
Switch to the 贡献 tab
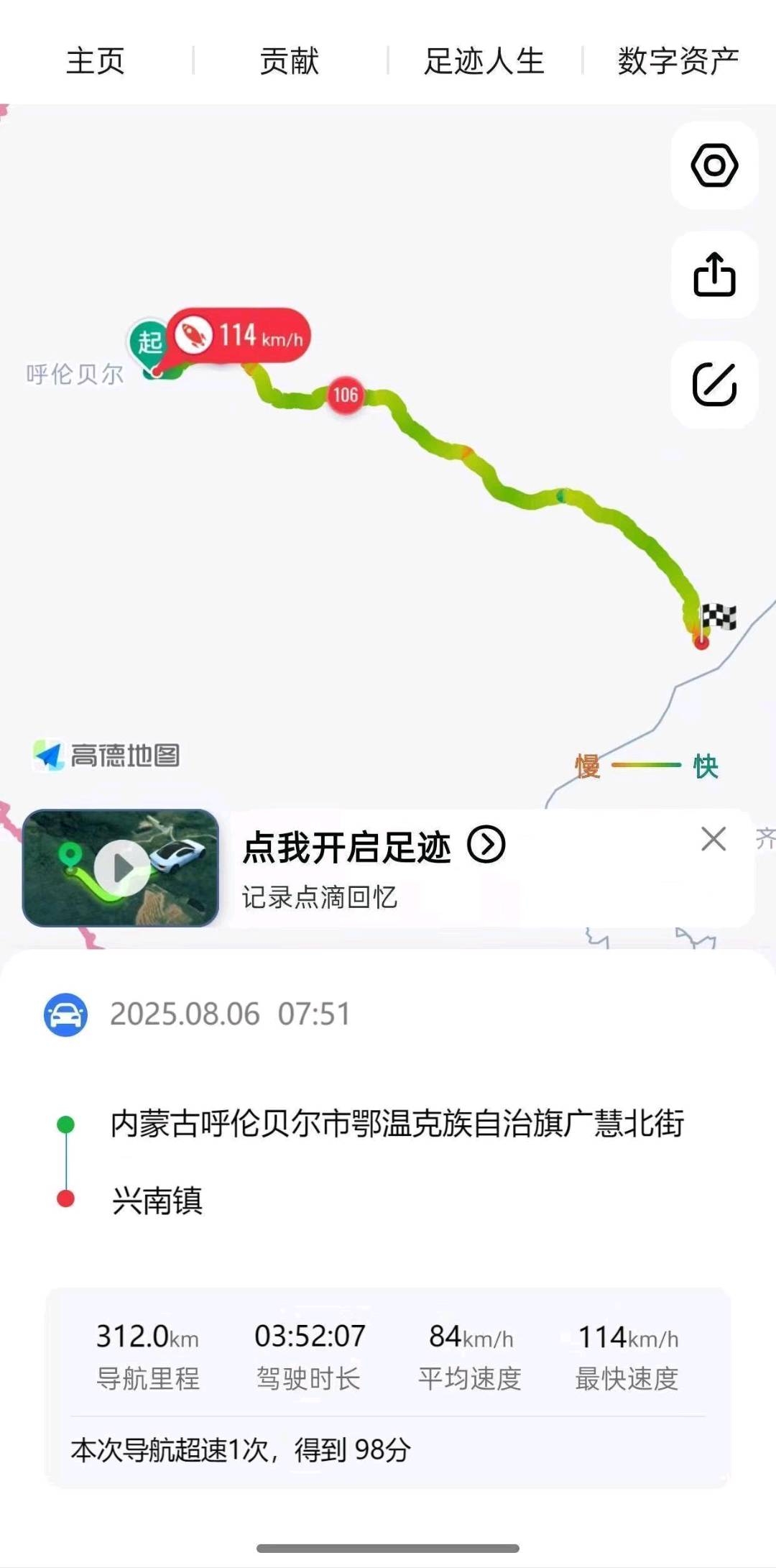coord(290,61)
